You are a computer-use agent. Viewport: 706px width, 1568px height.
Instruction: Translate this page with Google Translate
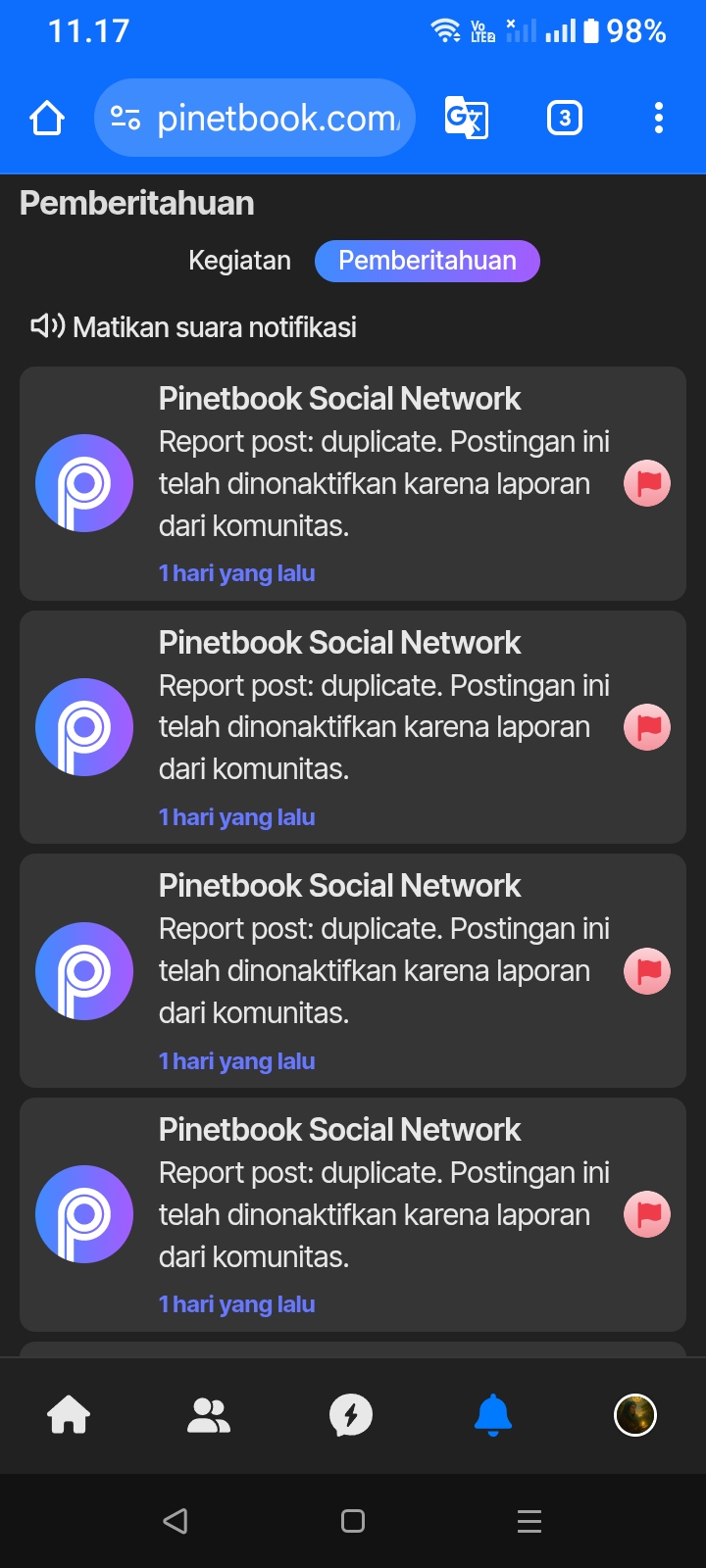[467, 119]
